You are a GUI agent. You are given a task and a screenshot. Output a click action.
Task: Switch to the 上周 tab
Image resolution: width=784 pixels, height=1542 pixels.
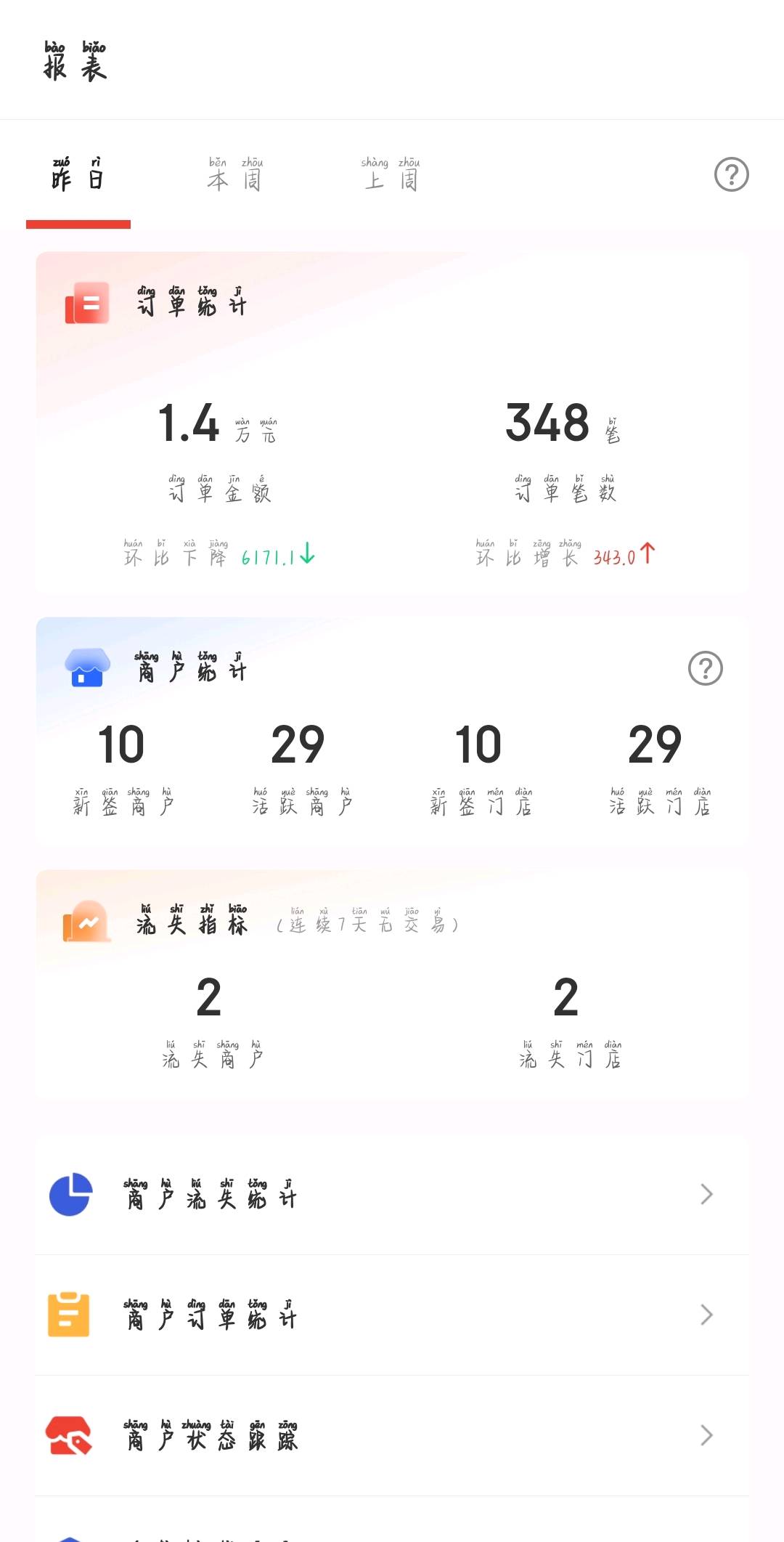(391, 175)
